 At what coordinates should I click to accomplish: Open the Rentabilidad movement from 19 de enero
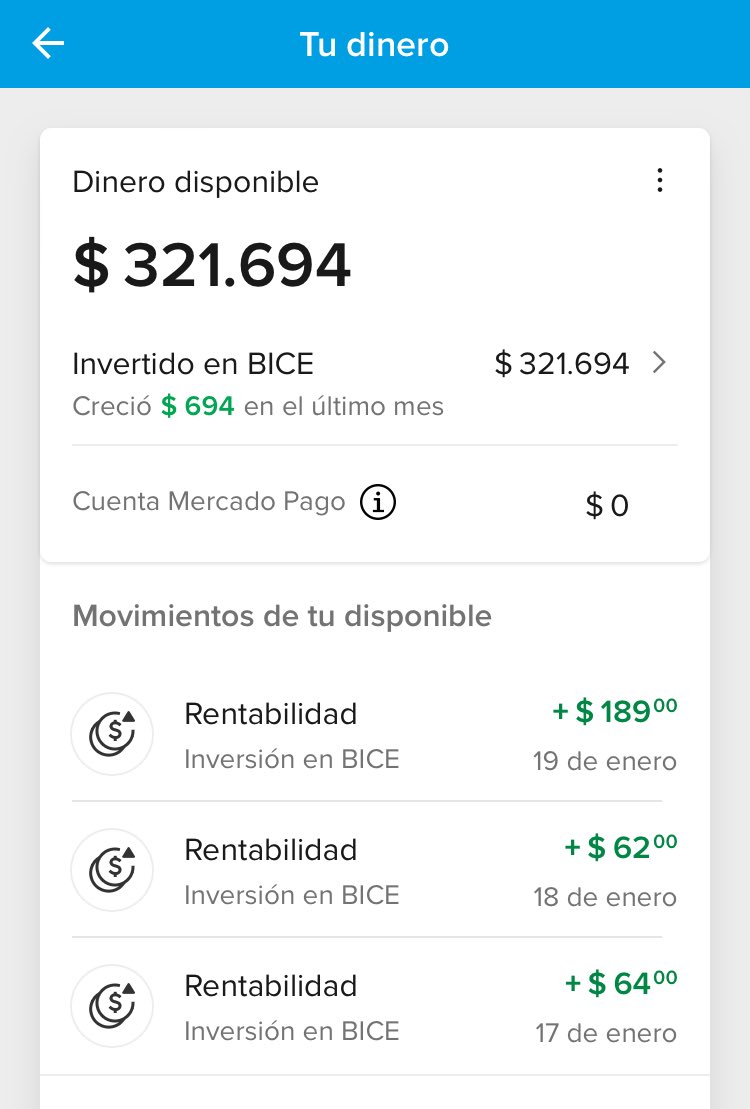pyautogui.click(x=374, y=736)
